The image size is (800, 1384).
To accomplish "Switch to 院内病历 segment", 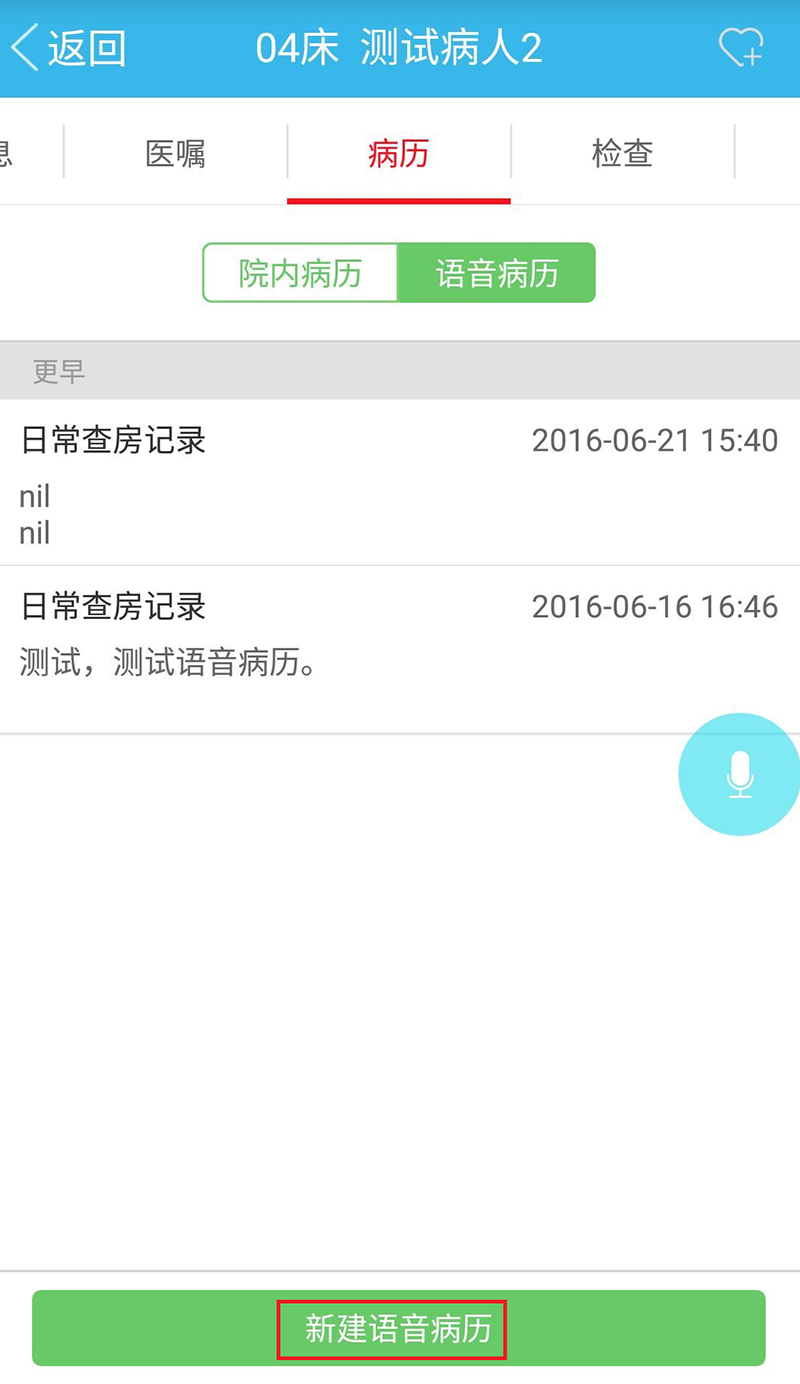I will pos(300,273).
